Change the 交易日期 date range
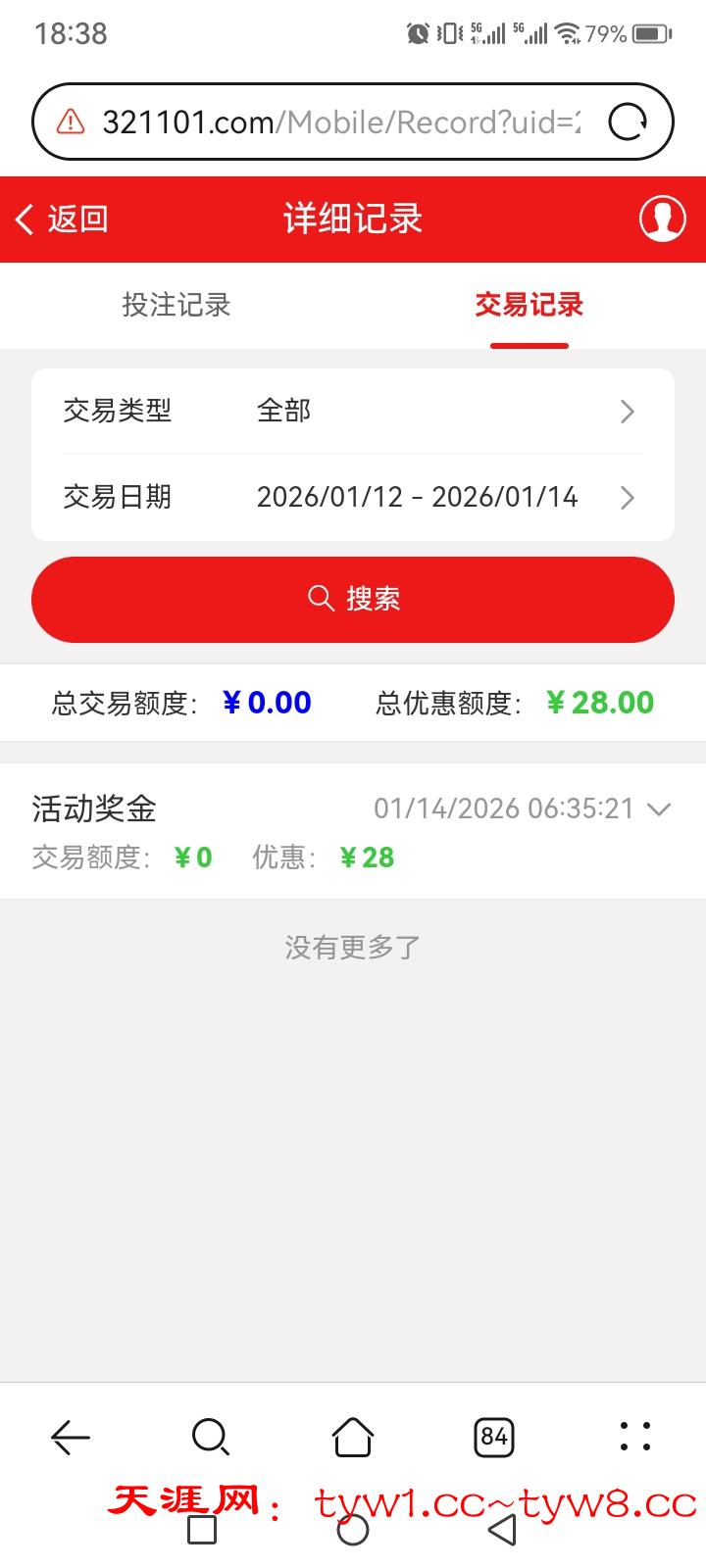Image resolution: width=706 pixels, height=1568 pixels. [x=353, y=497]
